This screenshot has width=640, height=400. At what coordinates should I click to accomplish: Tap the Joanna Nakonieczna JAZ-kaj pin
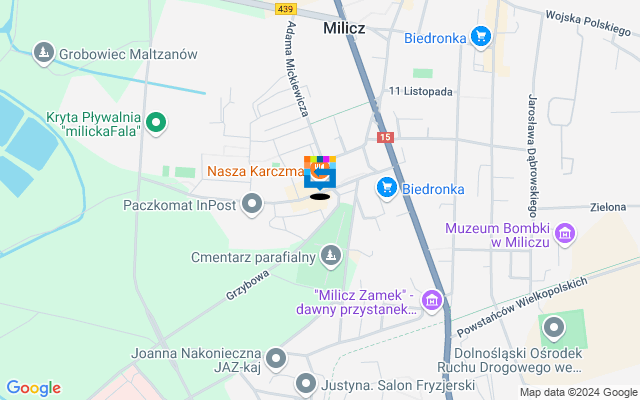point(277,358)
